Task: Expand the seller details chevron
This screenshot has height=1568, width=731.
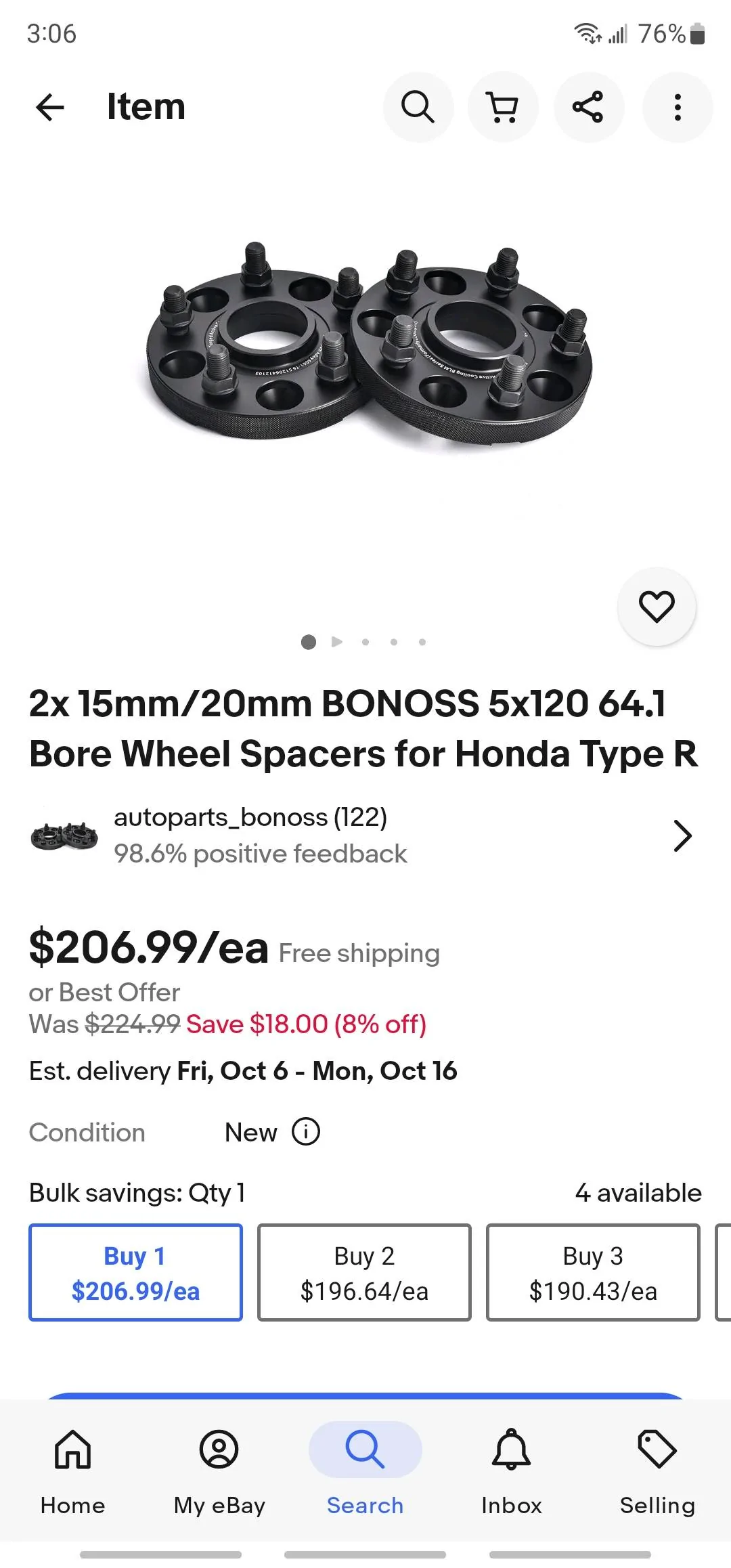Action: 683,835
